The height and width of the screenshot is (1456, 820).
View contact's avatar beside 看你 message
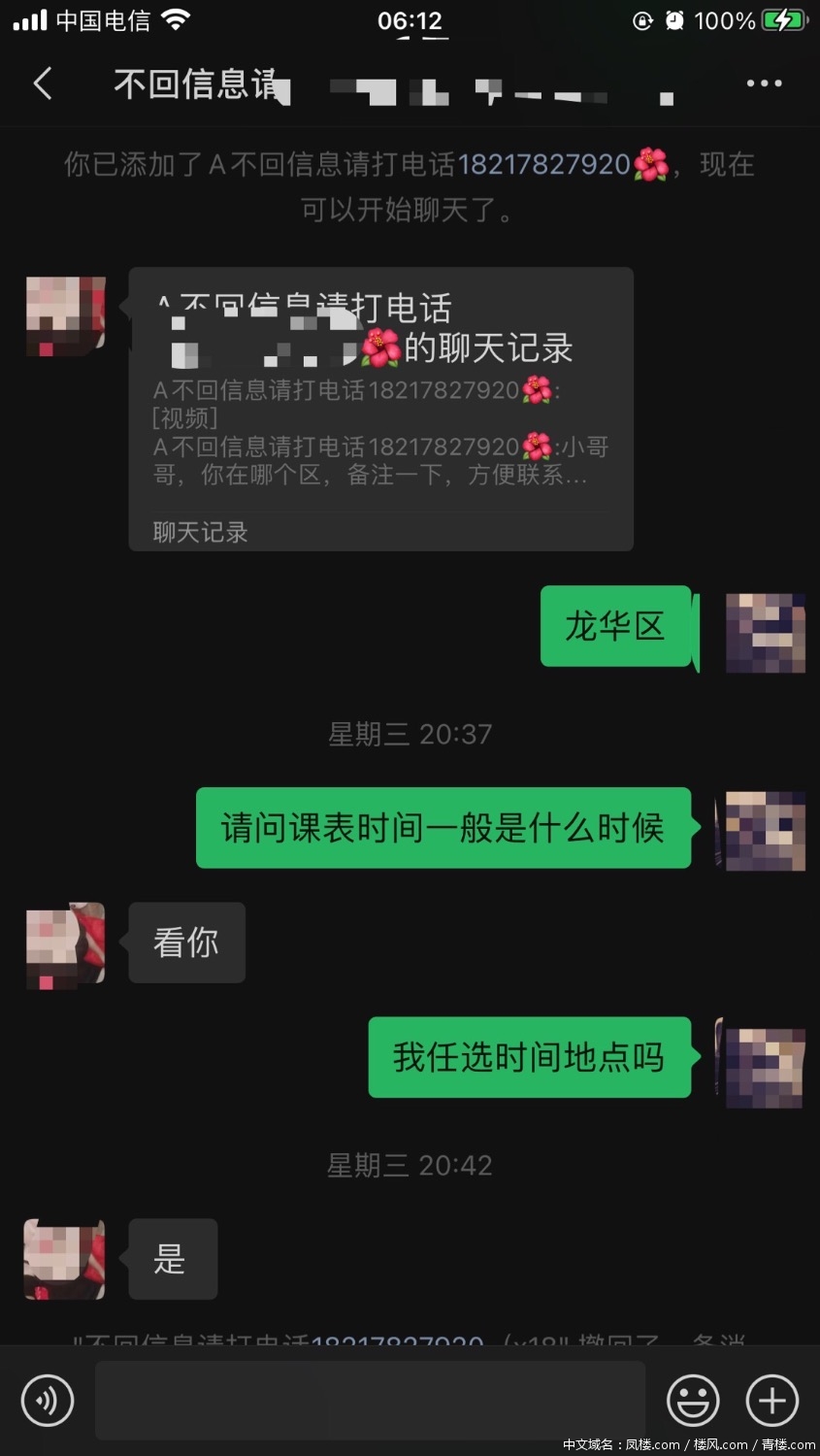point(65,943)
